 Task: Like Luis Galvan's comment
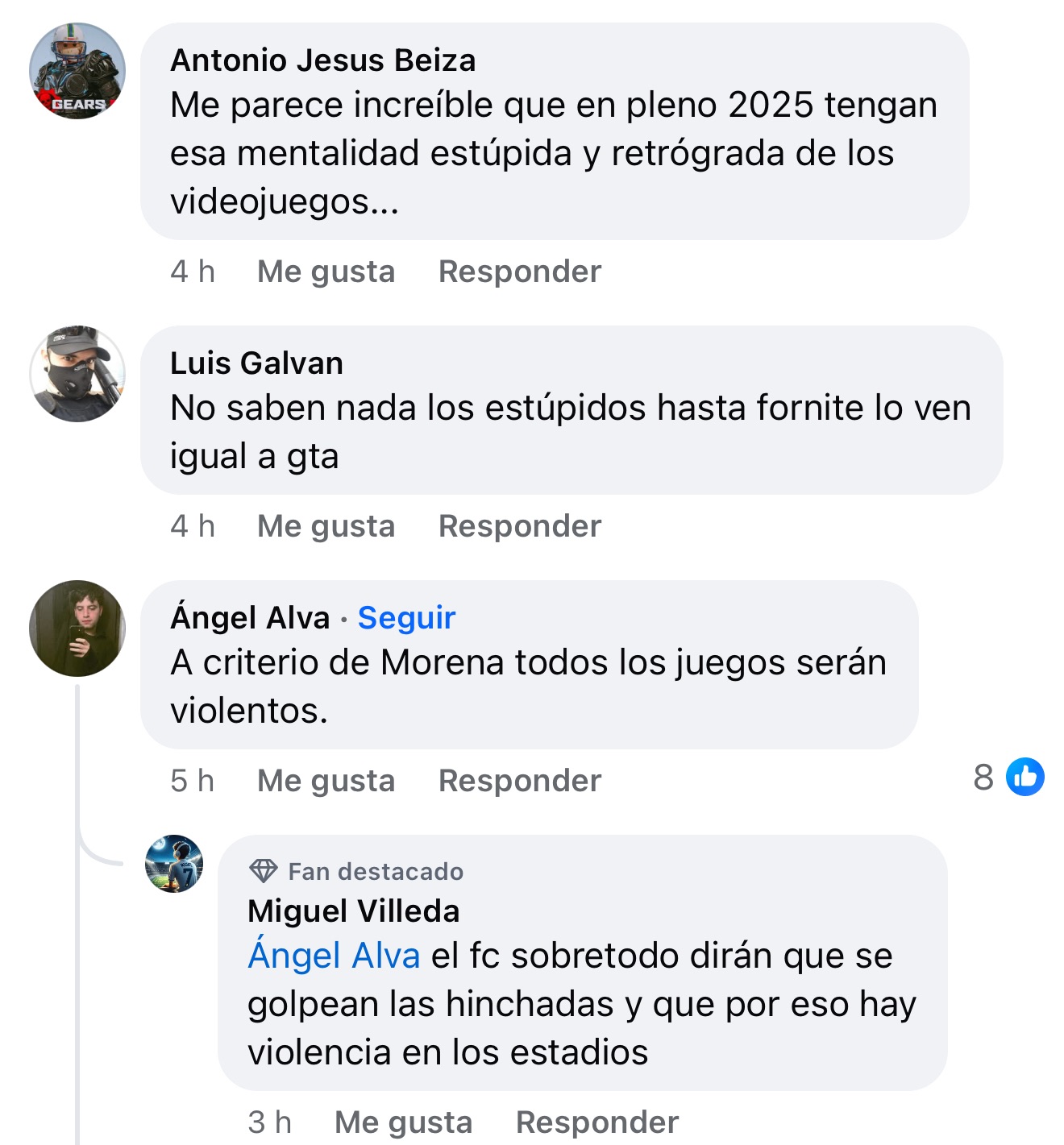pos(326,526)
